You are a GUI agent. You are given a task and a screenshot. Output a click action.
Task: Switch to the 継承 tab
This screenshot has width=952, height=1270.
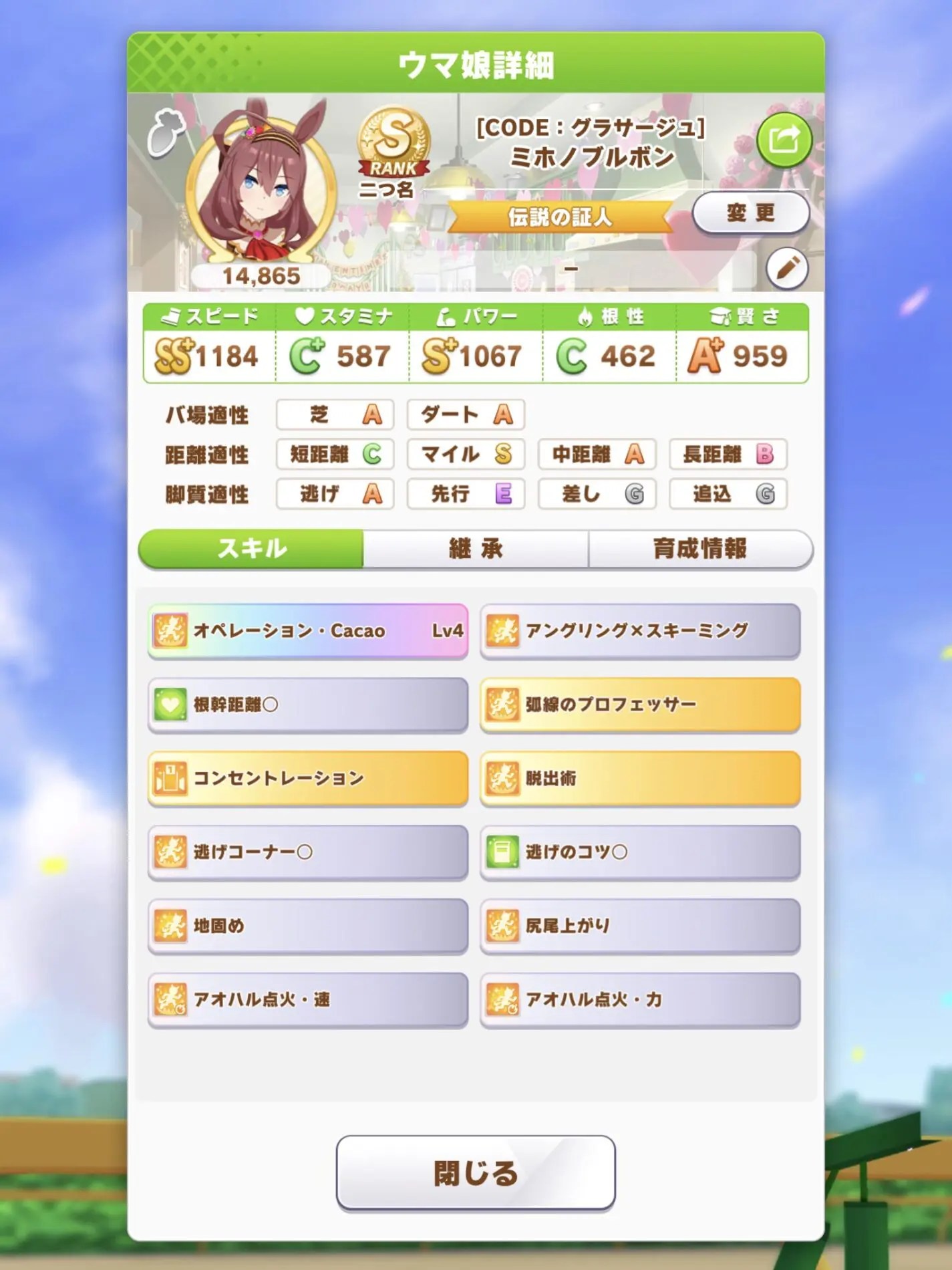(476, 549)
